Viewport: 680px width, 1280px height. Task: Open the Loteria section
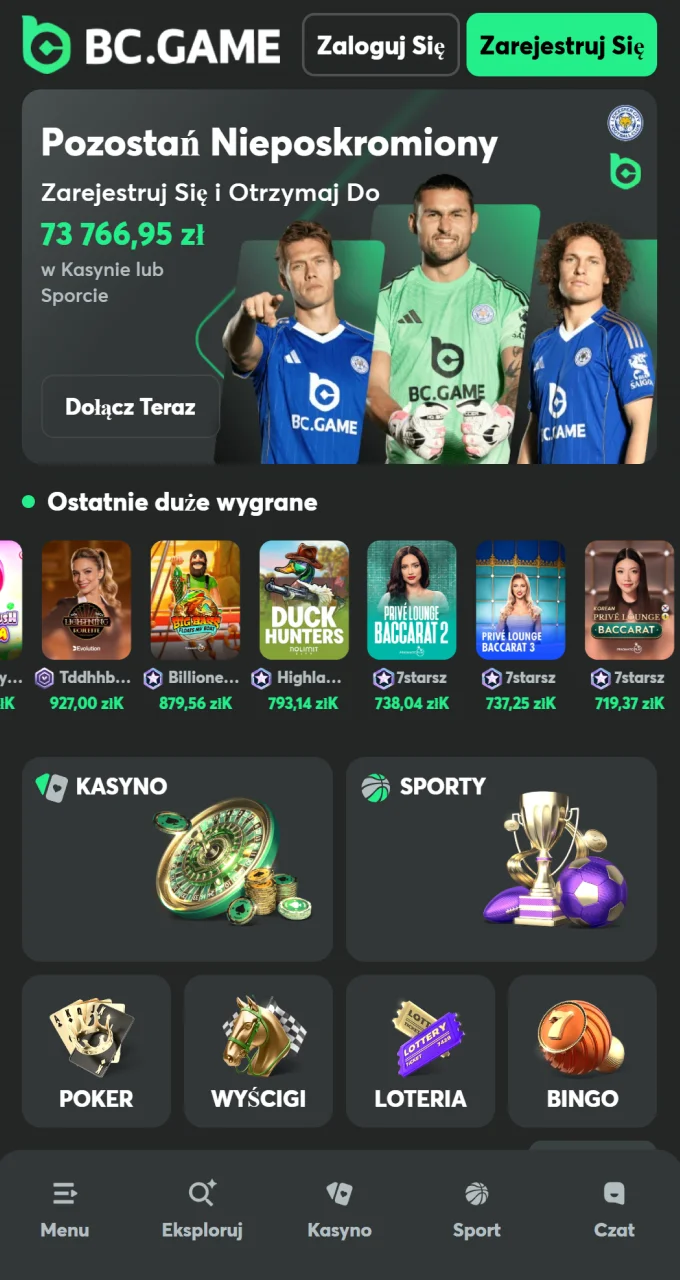pyautogui.click(x=420, y=1050)
